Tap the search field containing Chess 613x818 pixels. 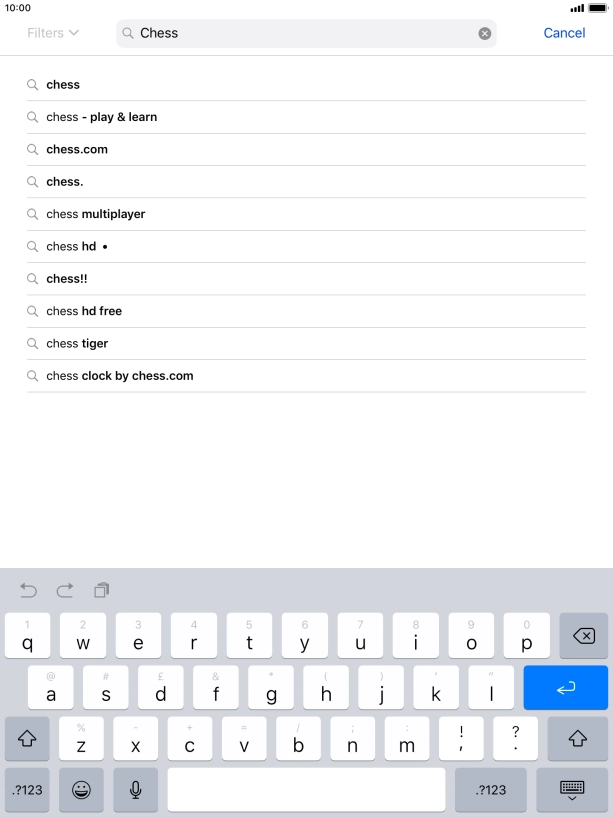[x=300, y=33]
